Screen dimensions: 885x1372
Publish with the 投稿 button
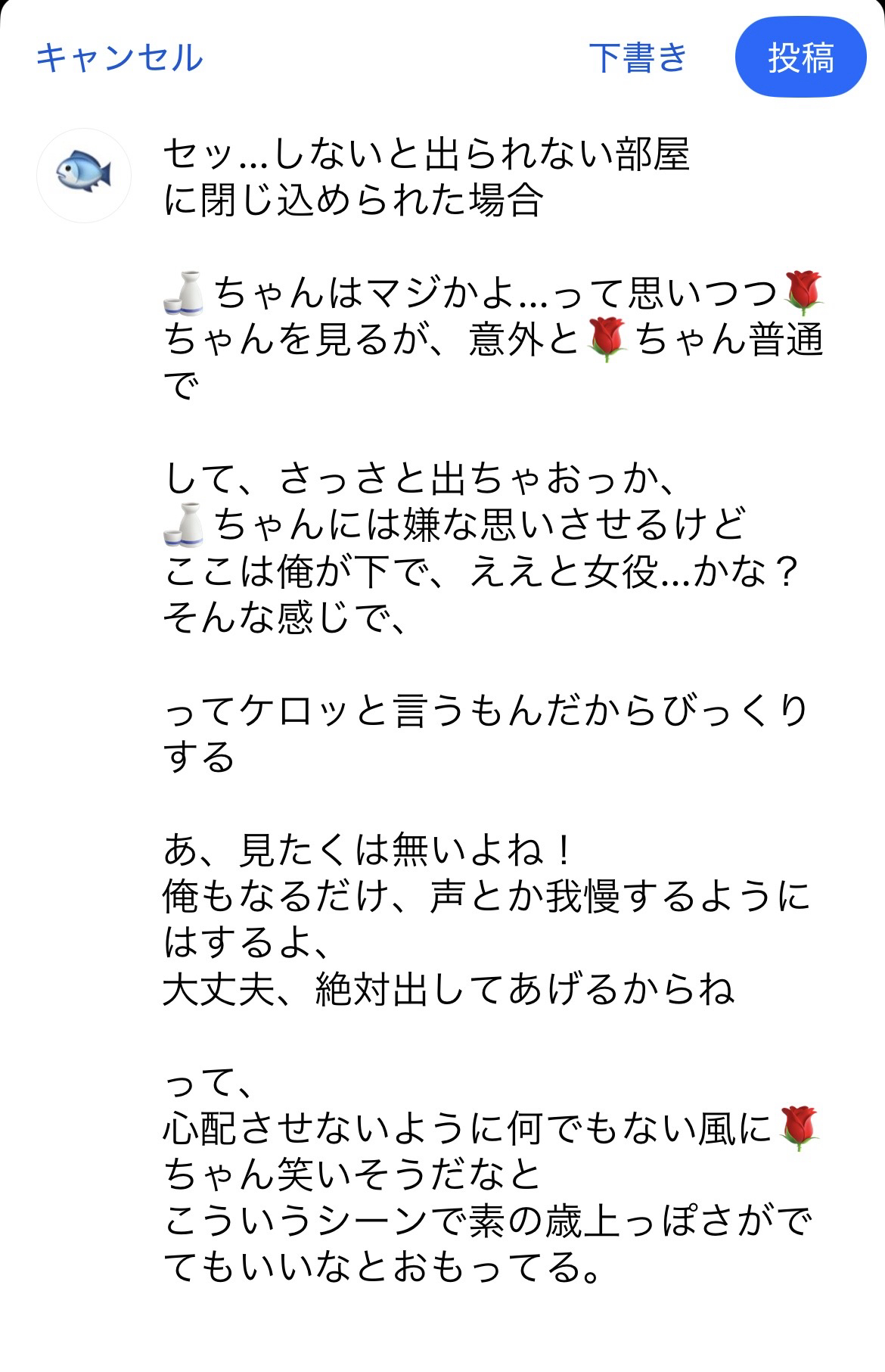pos(800,58)
